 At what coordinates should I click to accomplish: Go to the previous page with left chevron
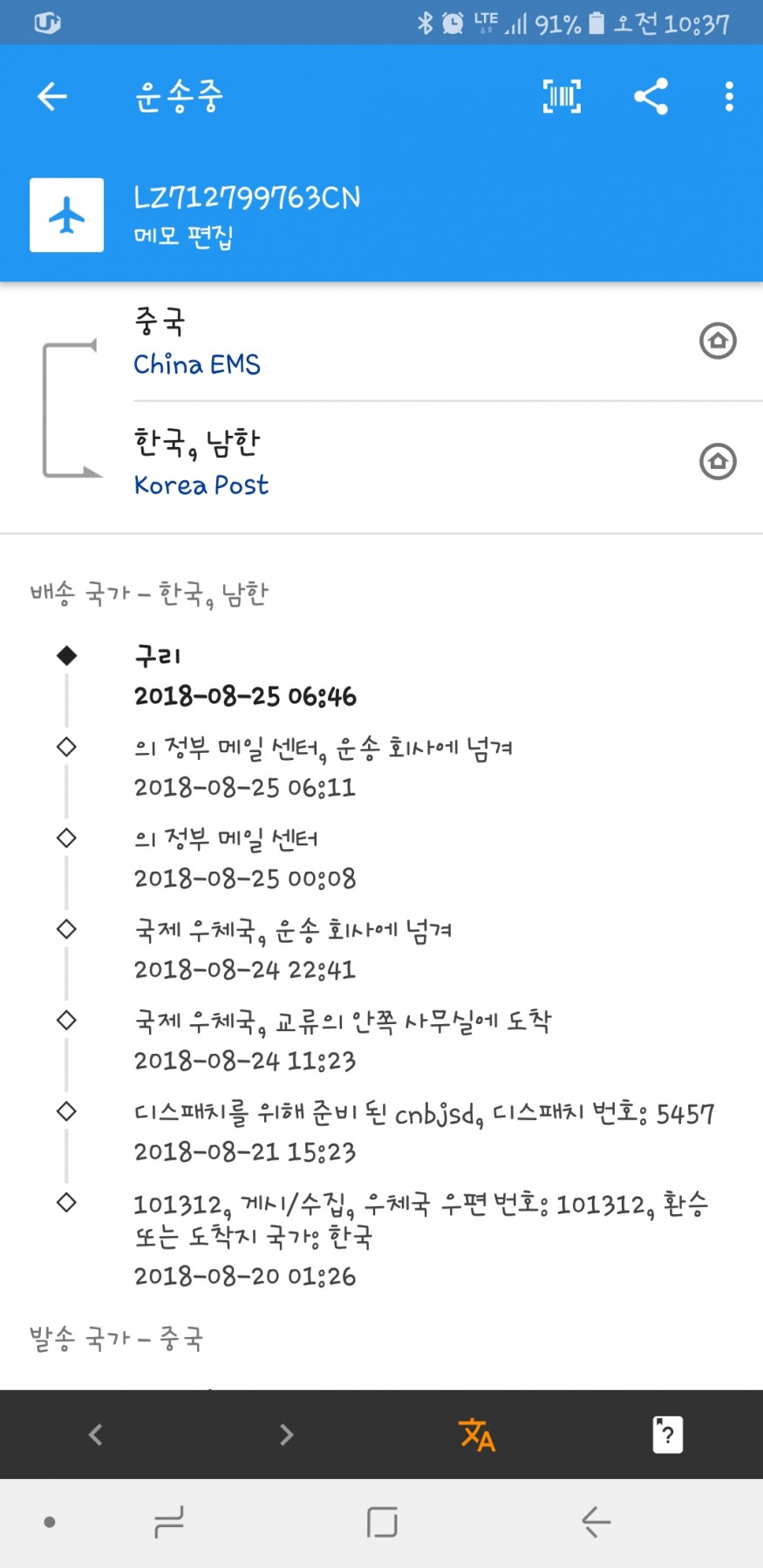tap(96, 1435)
